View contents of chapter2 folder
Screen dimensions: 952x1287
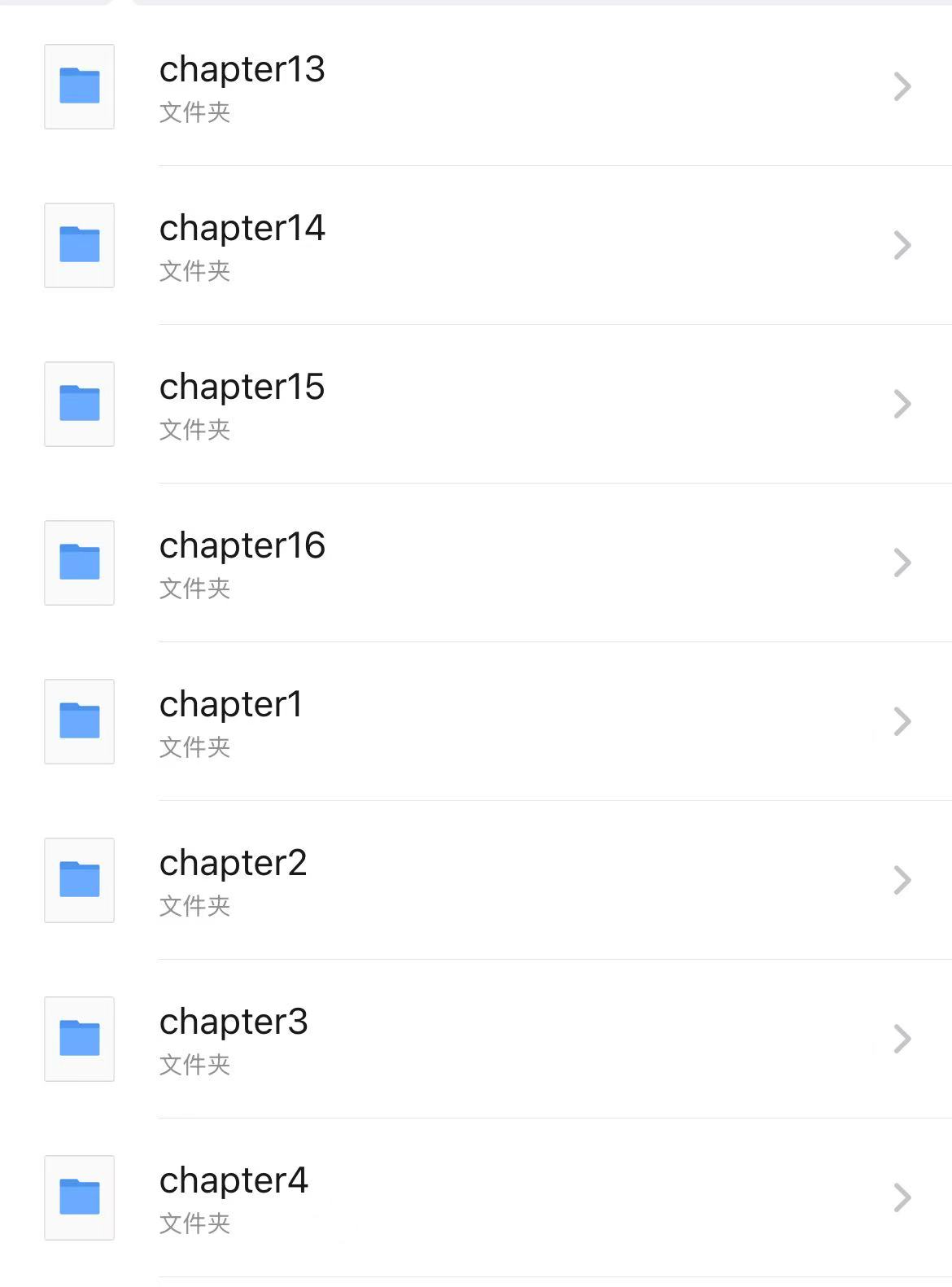(234, 880)
